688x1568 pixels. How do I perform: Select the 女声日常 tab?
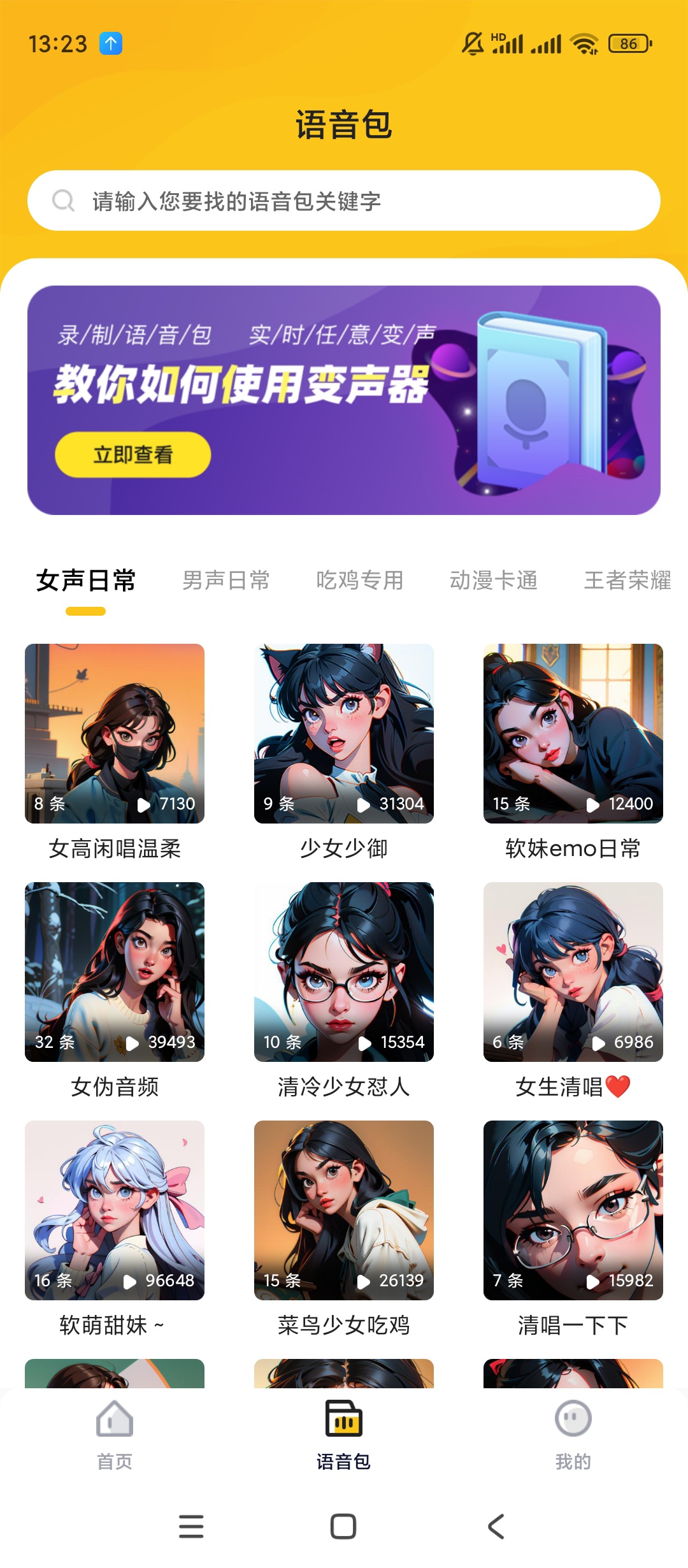[86, 580]
